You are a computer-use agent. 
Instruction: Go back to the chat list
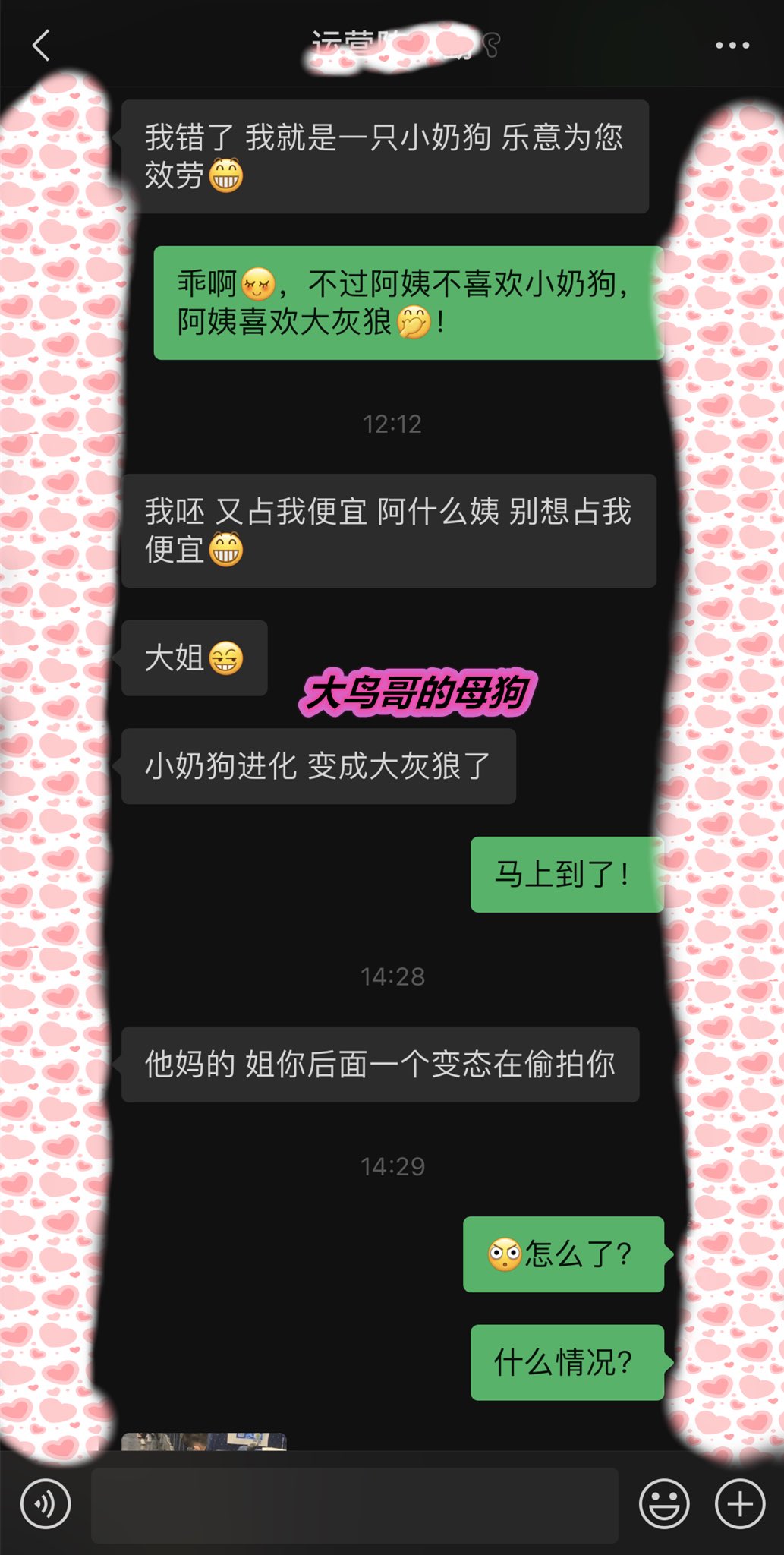tap(41, 45)
